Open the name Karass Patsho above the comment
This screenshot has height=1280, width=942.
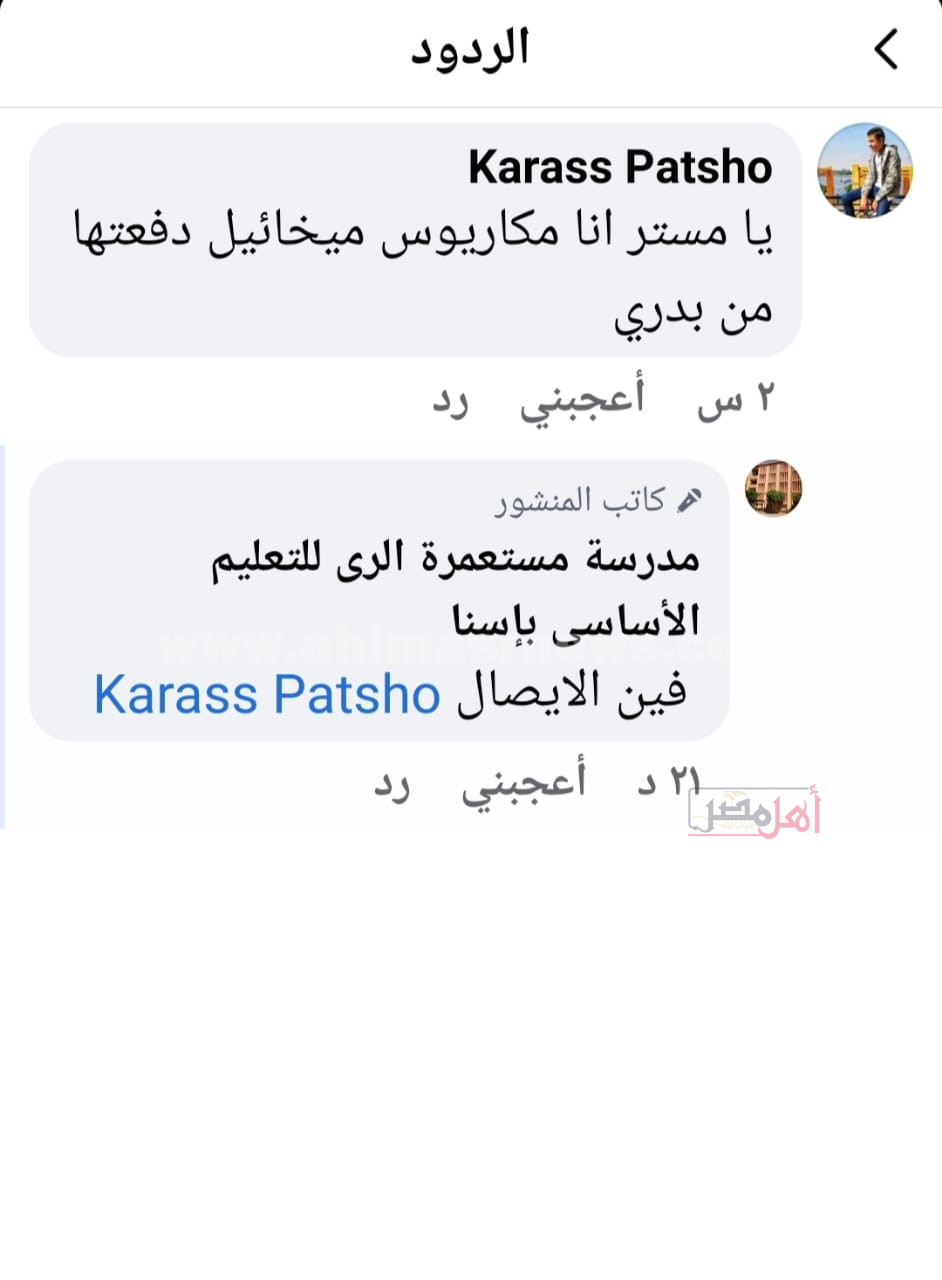point(620,167)
